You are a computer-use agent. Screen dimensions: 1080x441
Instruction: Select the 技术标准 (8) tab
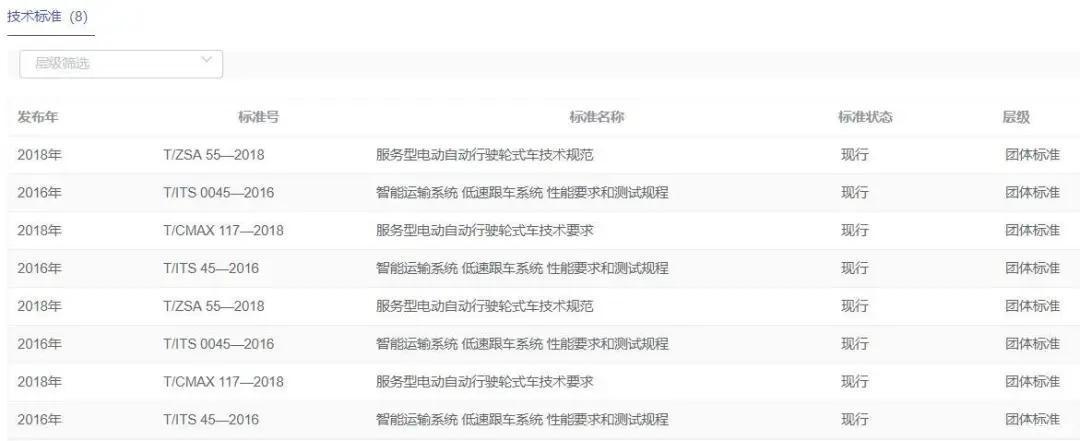click(x=48, y=17)
